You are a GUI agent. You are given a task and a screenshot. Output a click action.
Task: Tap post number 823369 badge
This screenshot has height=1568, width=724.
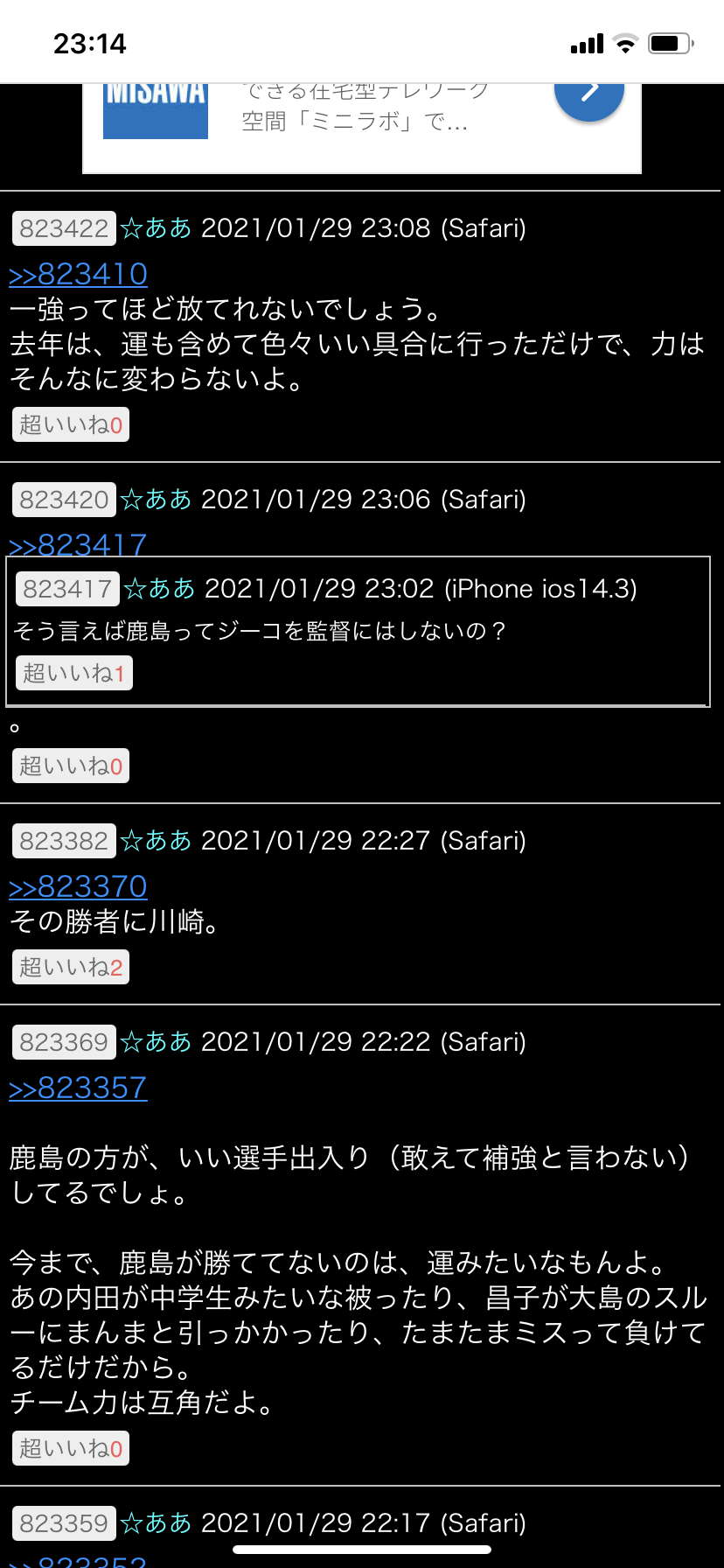[64, 1042]
